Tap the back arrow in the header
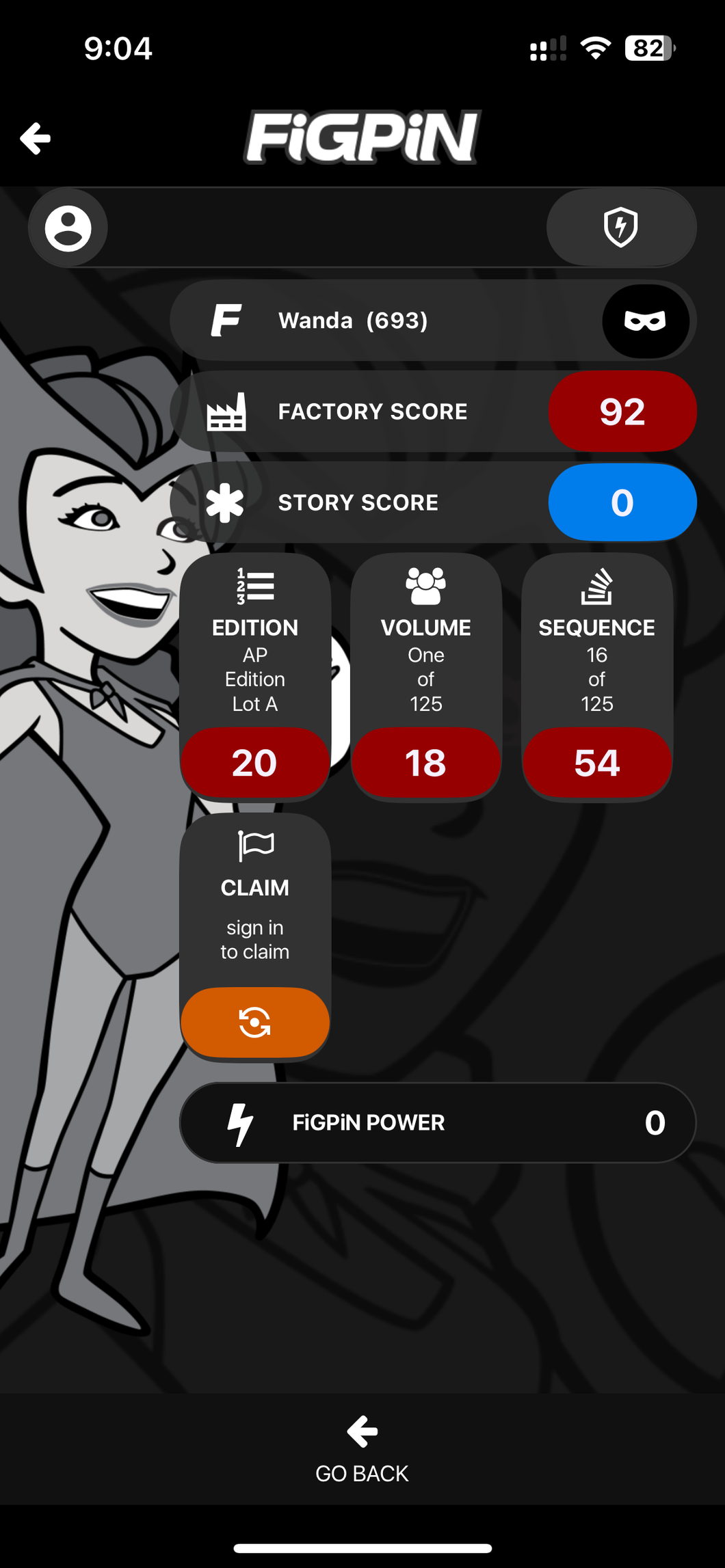725x1568 pixels. [x=36, y=139]
